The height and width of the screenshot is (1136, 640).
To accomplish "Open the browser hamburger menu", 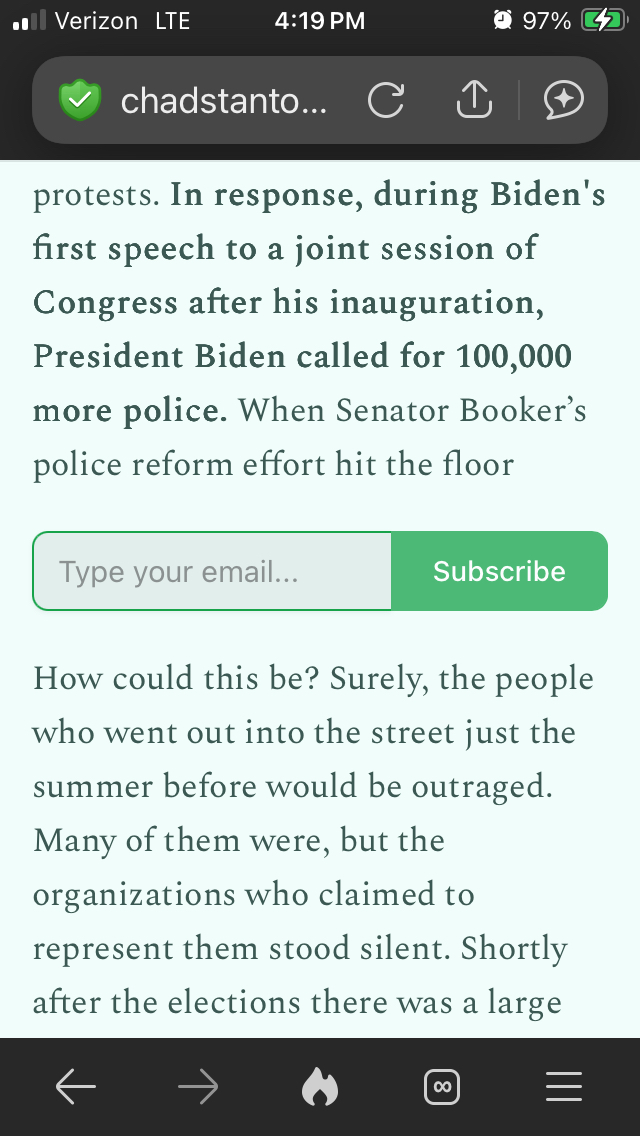I will pos(564,1087).
